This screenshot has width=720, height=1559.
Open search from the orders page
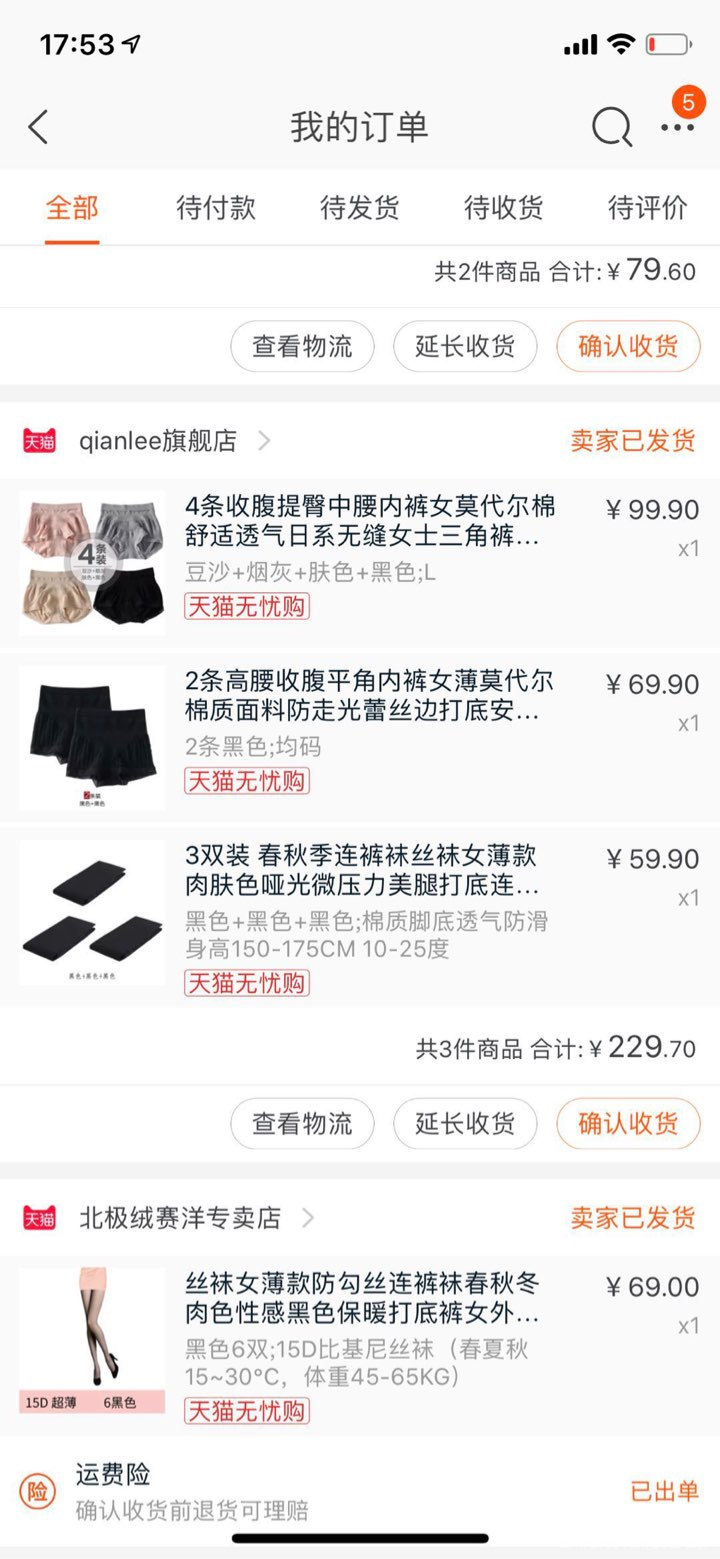[x=611, y=126]
